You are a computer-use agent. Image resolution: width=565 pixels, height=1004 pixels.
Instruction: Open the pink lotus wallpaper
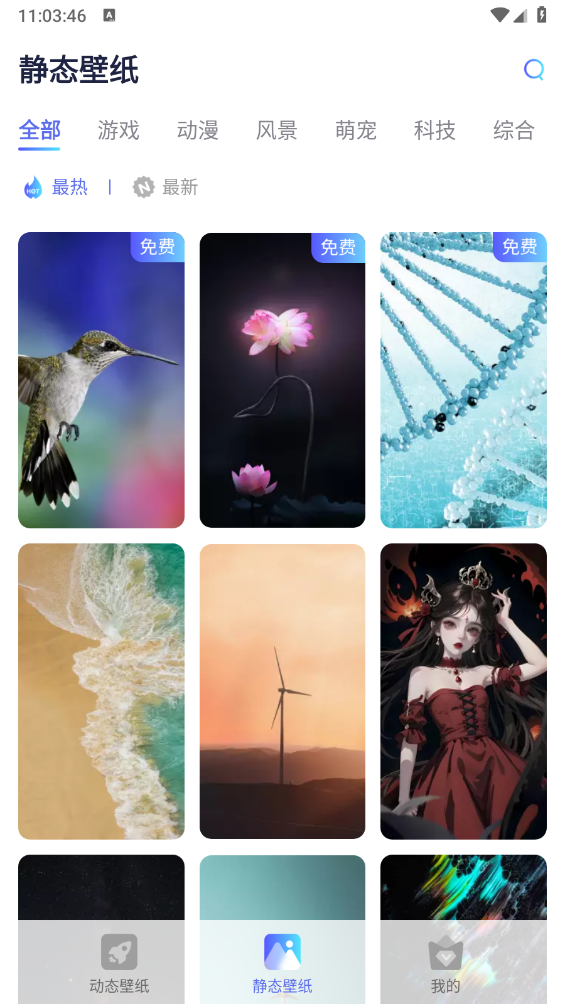click(282, 380)
